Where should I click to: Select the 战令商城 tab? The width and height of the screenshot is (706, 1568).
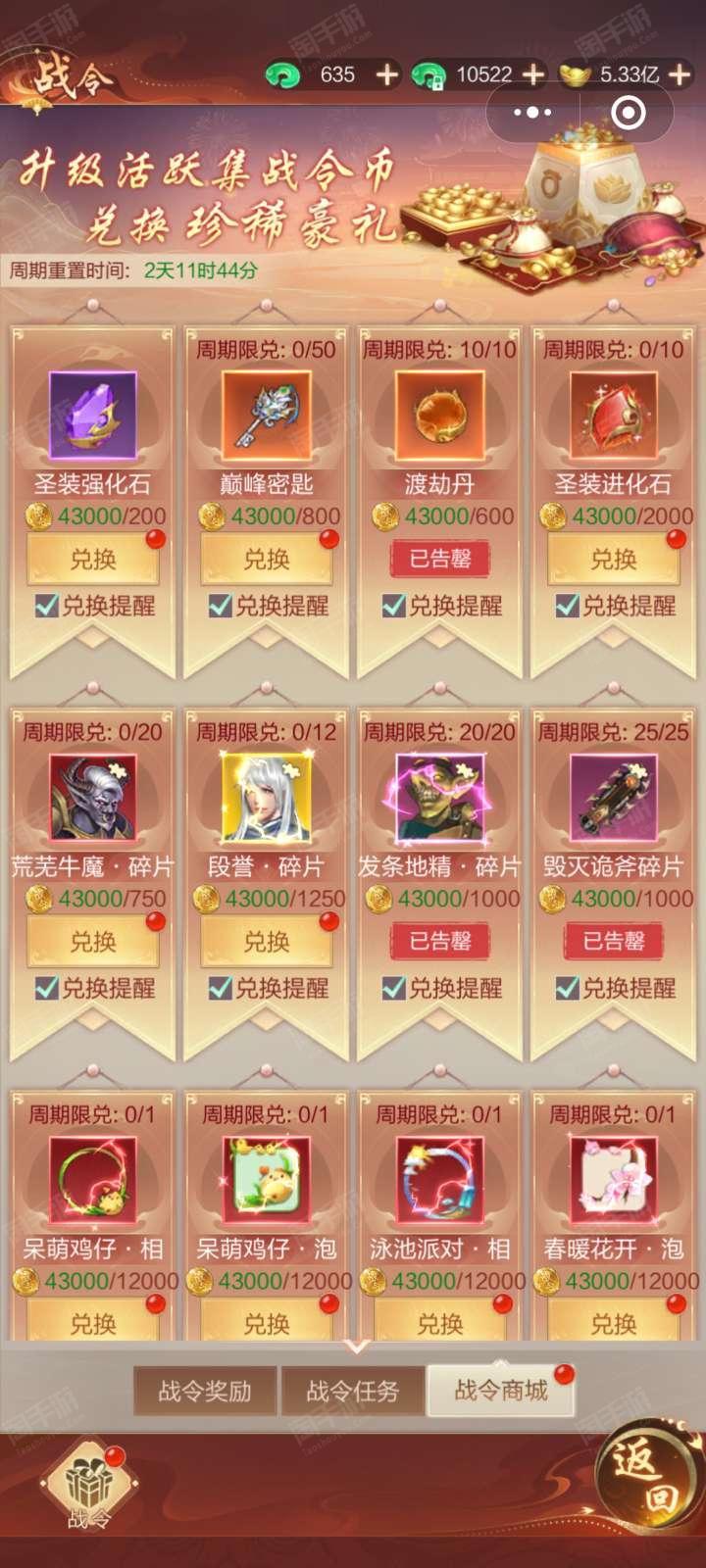pos(501,1391)
